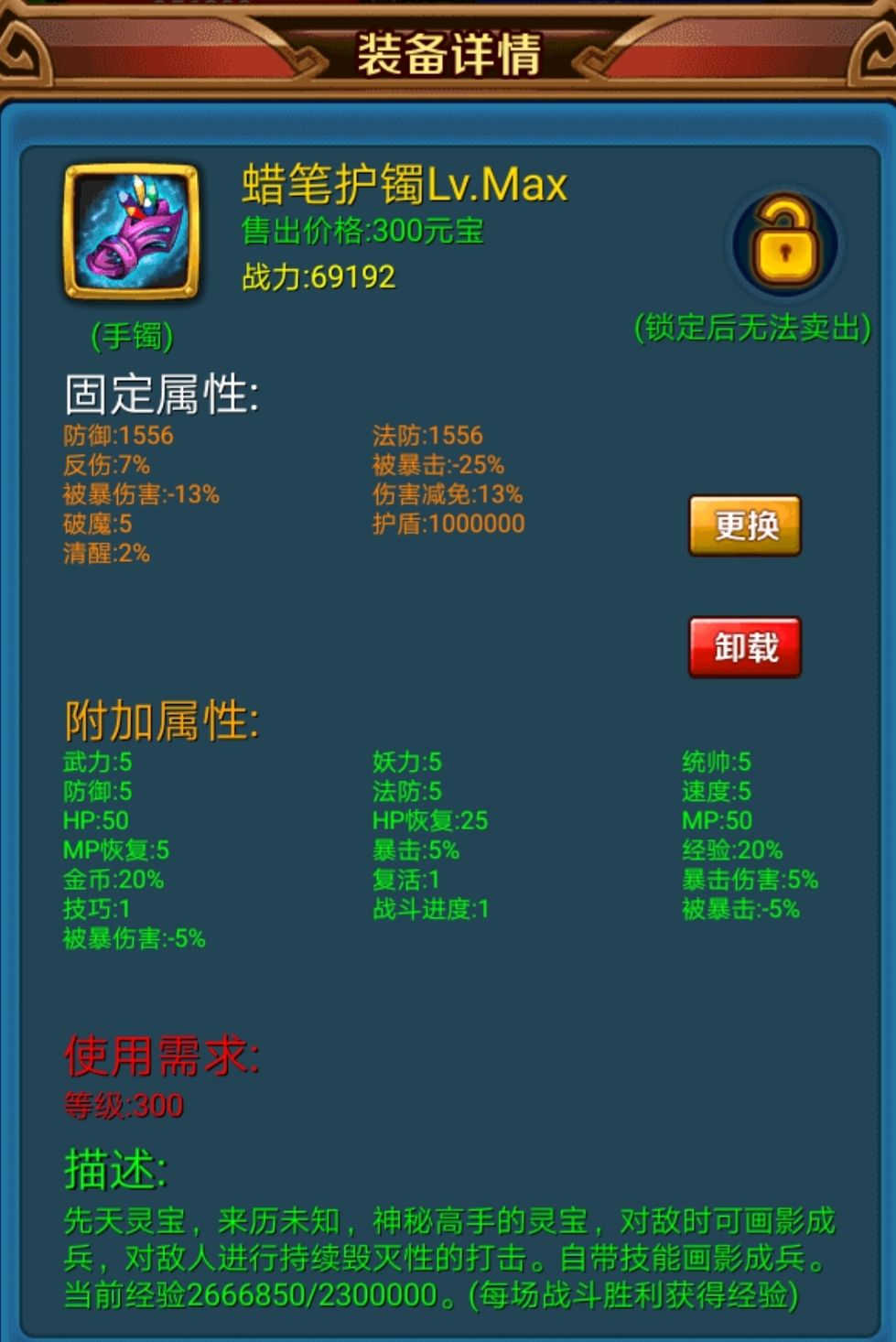Tap the 手镯 equipment type label
896x1342 pixels.
click(133, 336)
